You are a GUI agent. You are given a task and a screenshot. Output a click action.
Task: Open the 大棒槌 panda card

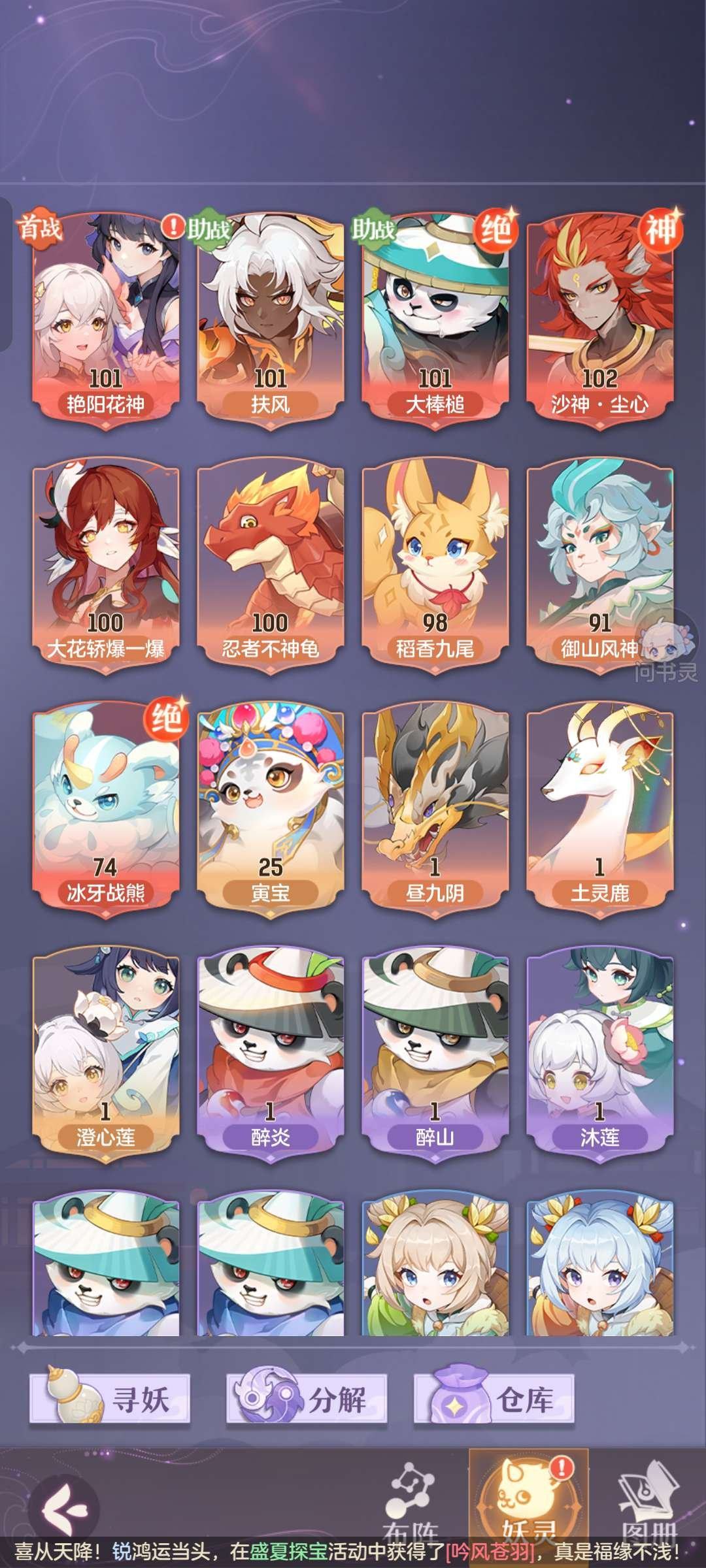click(435, 320)
